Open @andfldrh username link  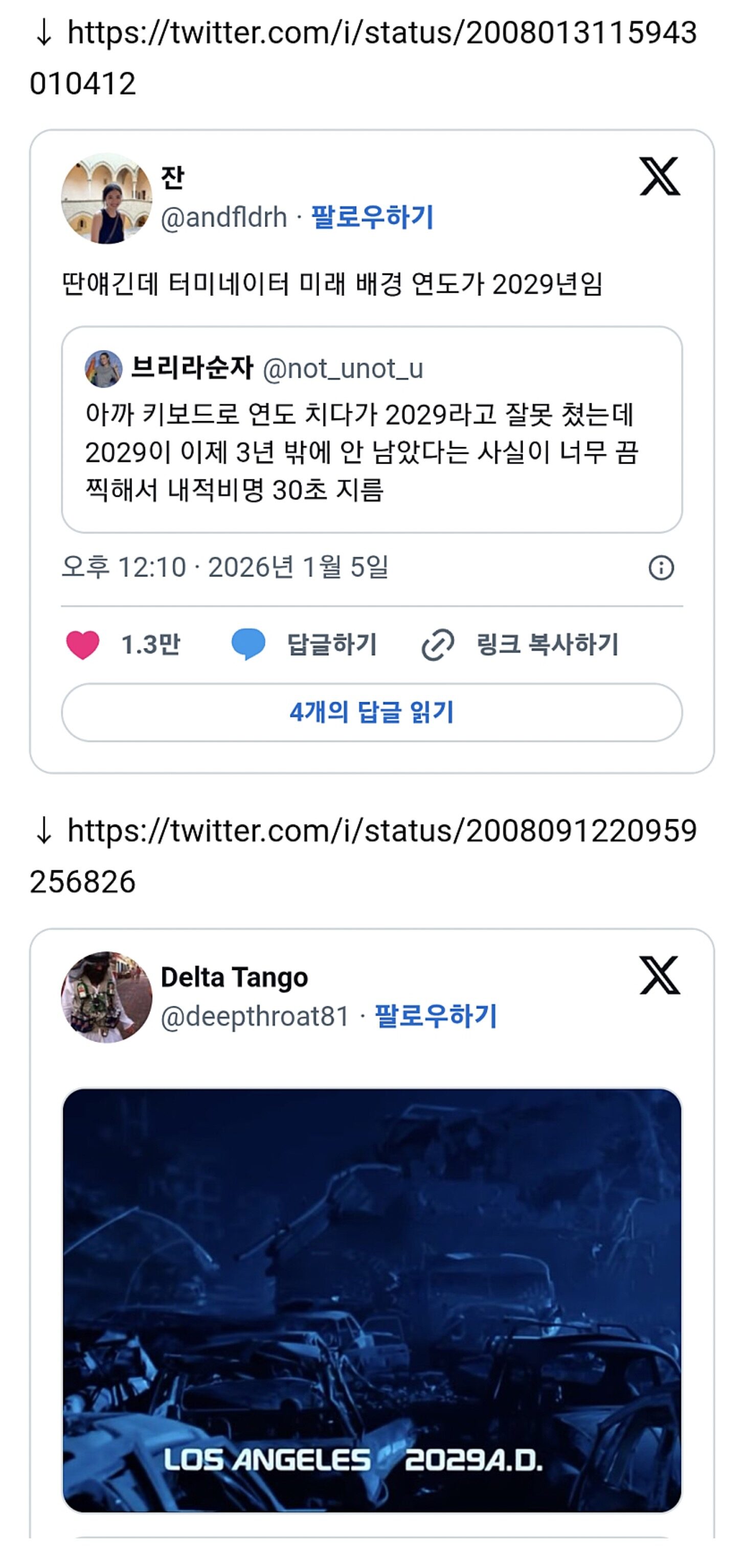[223, 217]
